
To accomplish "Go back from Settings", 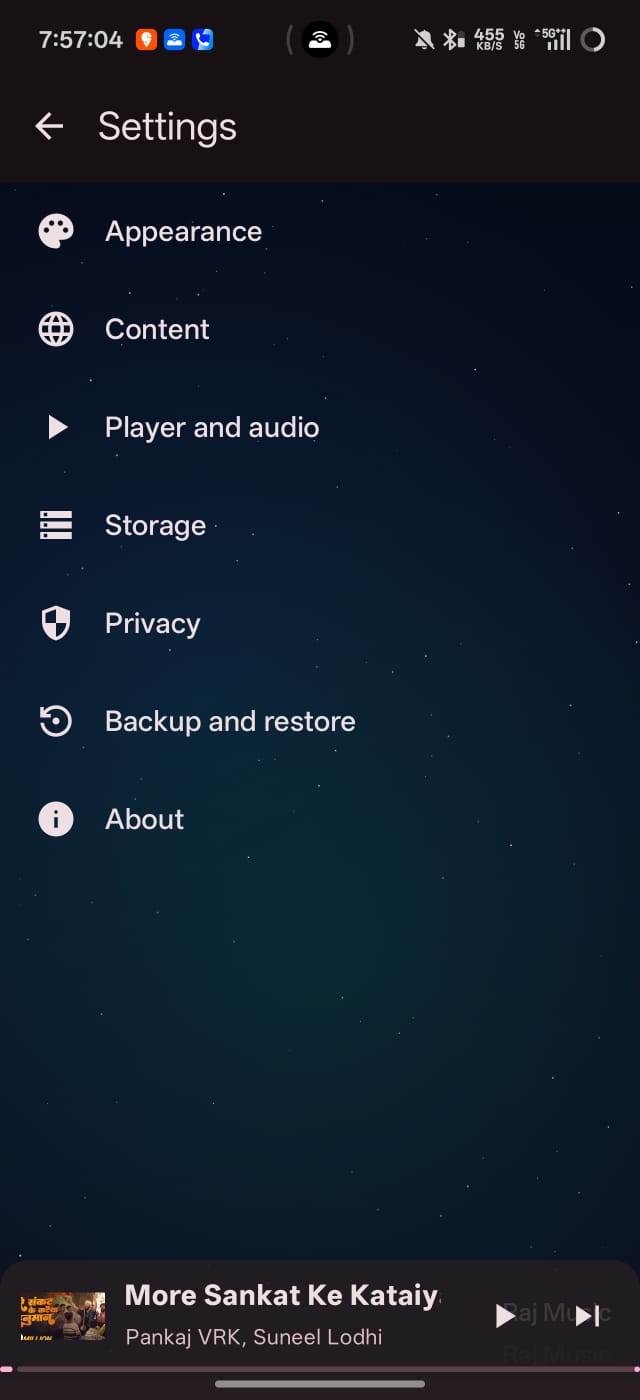I will 49,126.
